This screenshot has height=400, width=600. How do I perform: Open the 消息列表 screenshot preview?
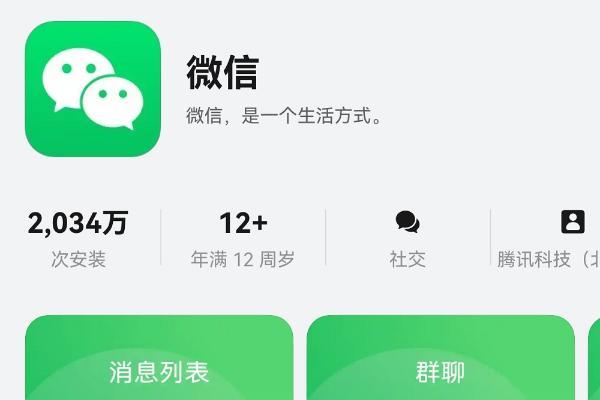click(x=159, y=360)
